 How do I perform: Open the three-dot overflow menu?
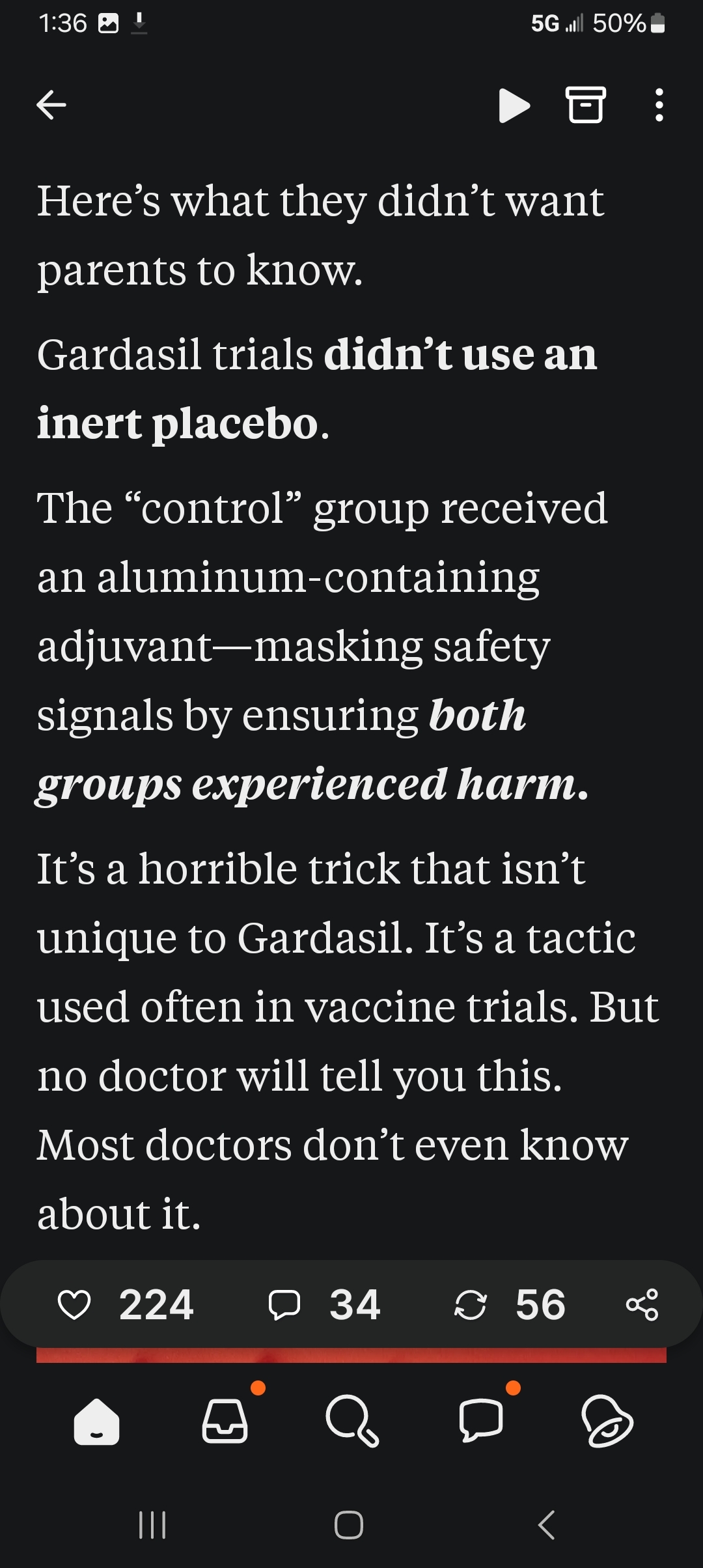point(659,105)
